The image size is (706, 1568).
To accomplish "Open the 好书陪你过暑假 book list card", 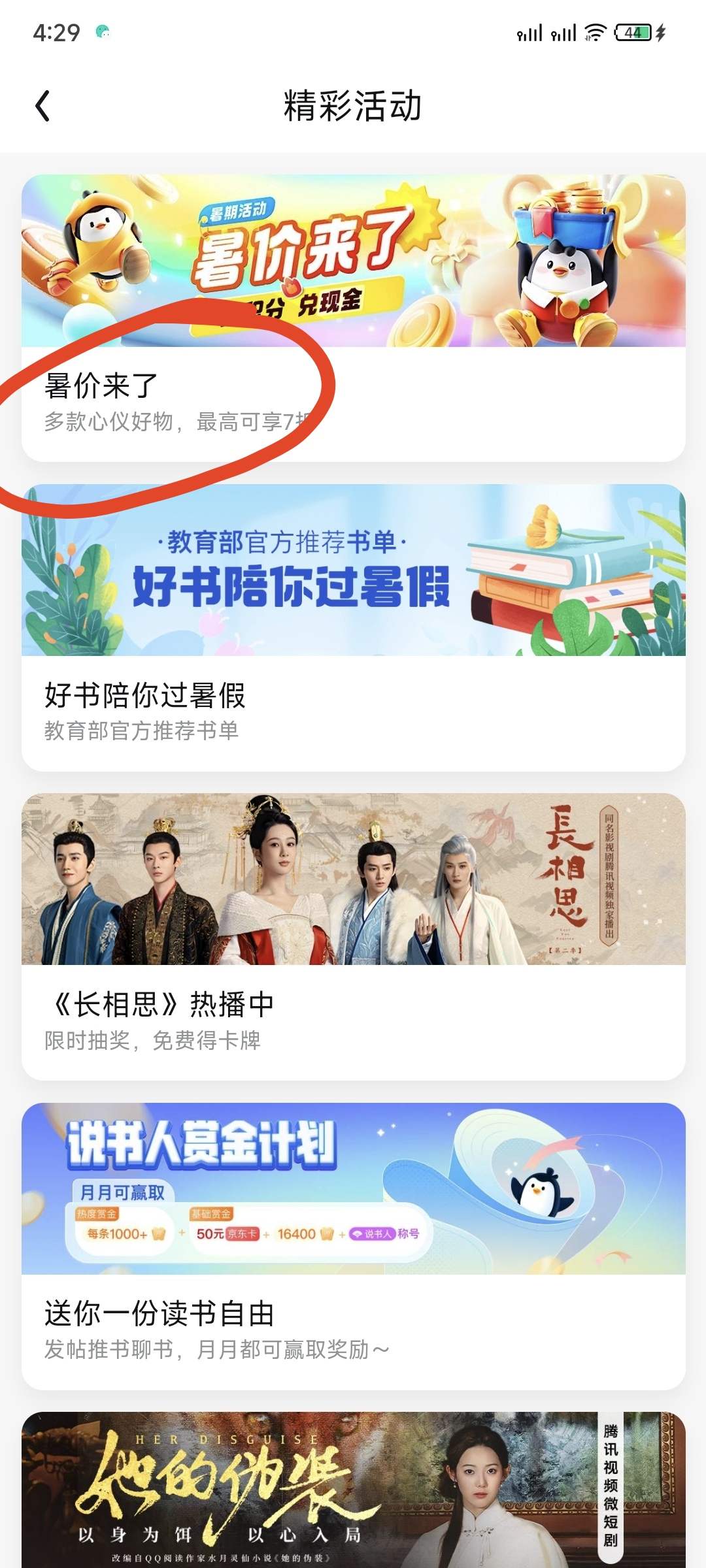I will pyautogui.click(x=353, y=627).
